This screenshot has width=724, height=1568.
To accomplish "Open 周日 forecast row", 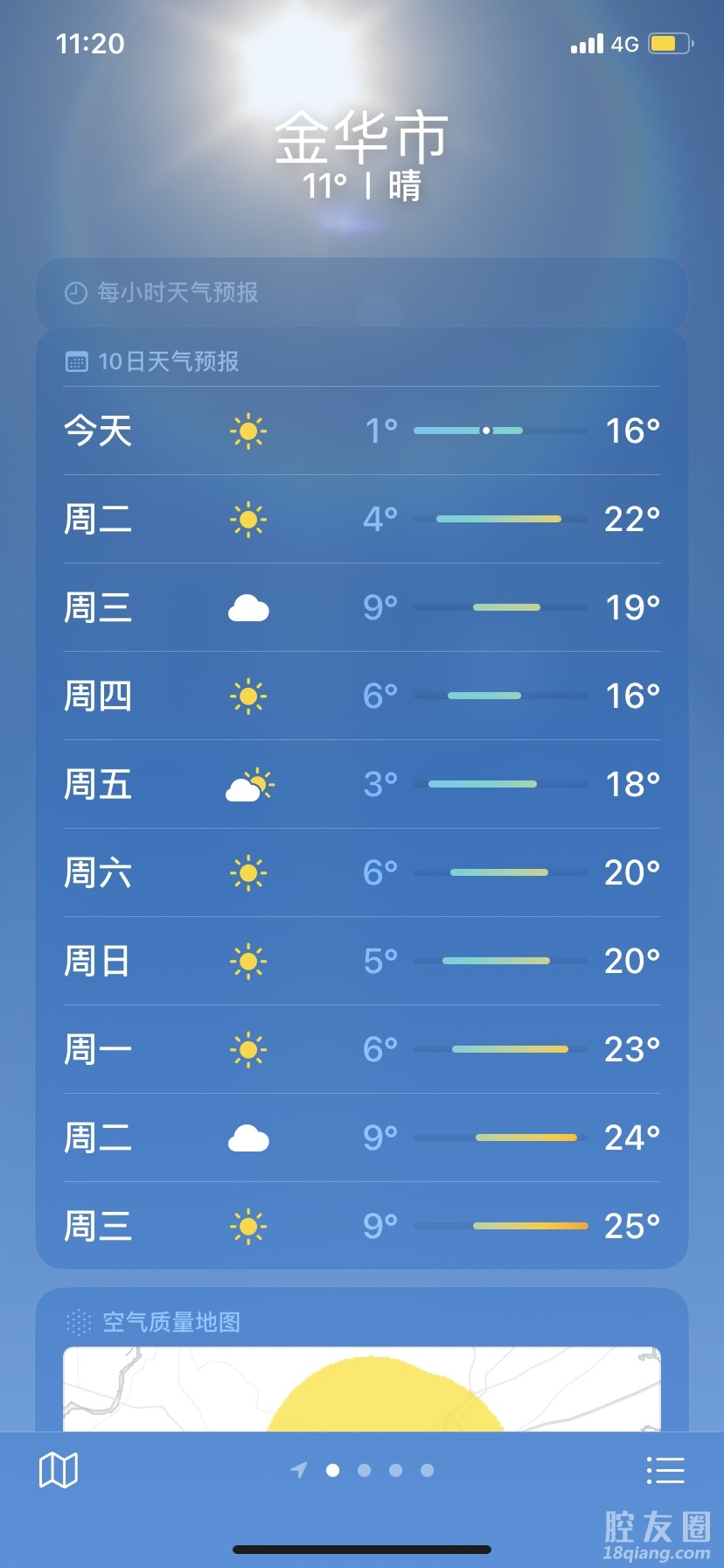I will tap(361, 961).
